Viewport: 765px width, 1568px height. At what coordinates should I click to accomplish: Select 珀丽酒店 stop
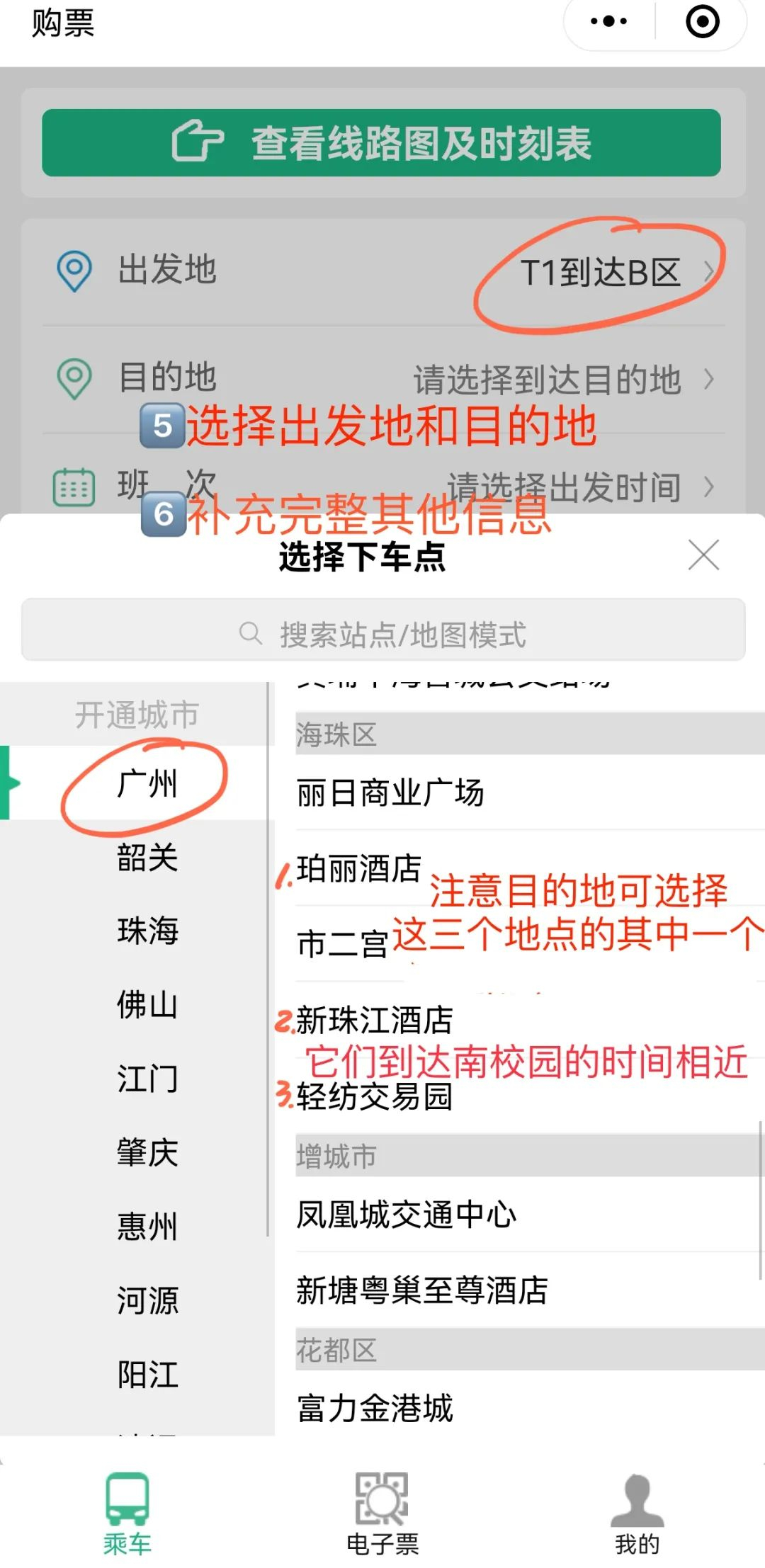(x=358, y=870)
